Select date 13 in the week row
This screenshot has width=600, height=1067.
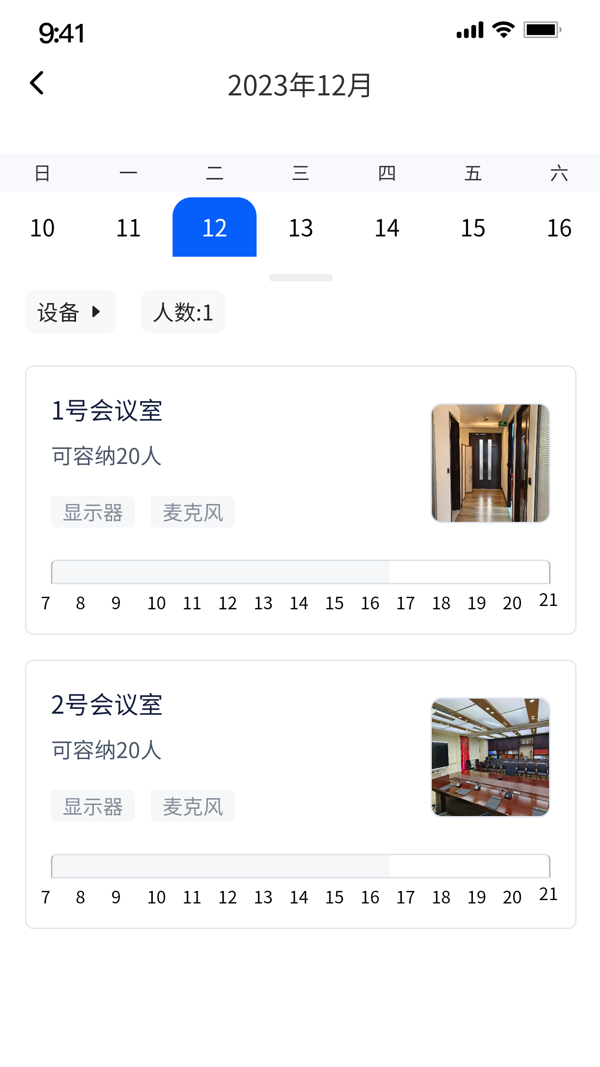pos(301,228)
